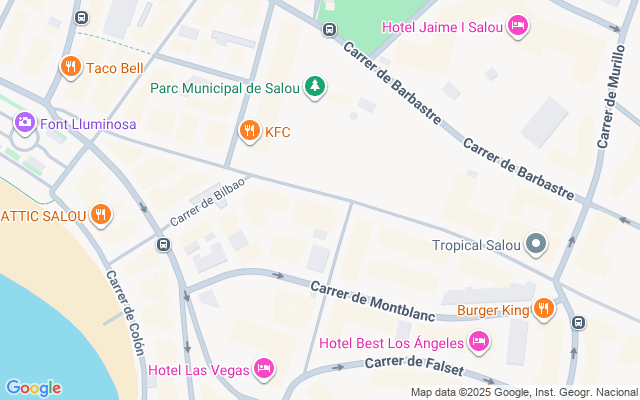Select the ATTIC SALOU restaurant pin
Screen dimensions: 640x400
click(101, 215)
